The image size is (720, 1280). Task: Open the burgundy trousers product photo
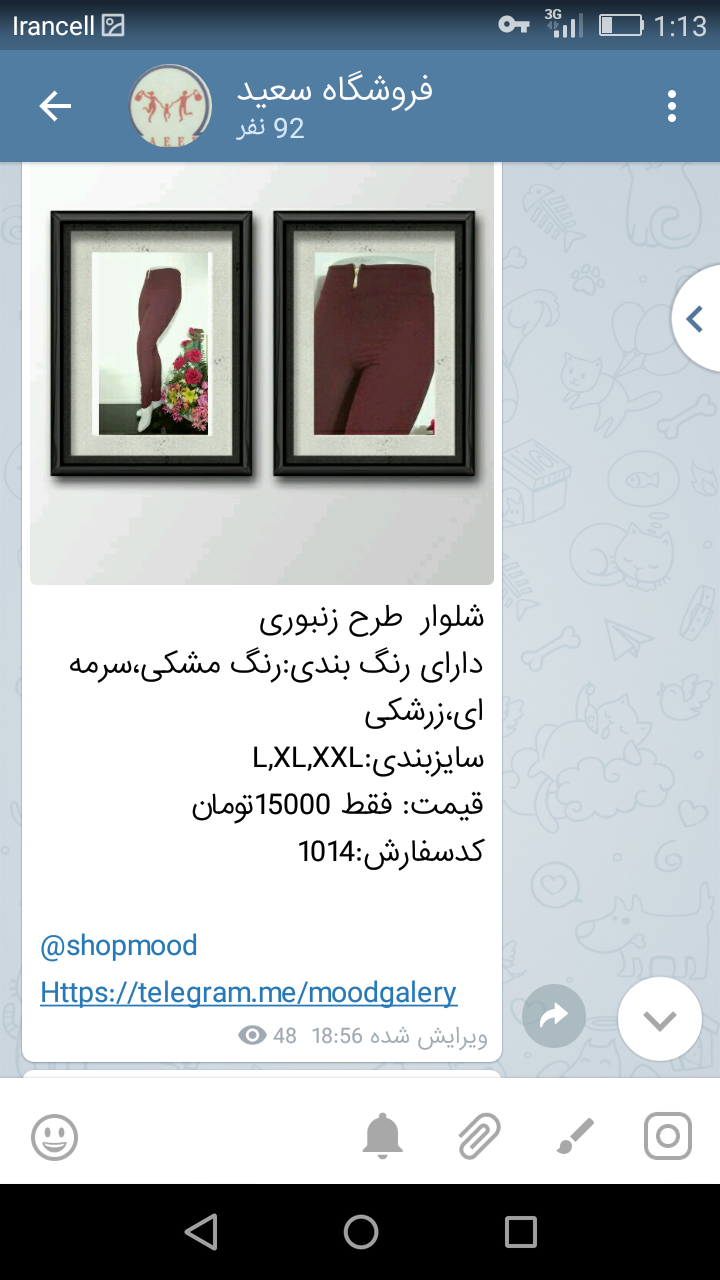pos(262,372)
